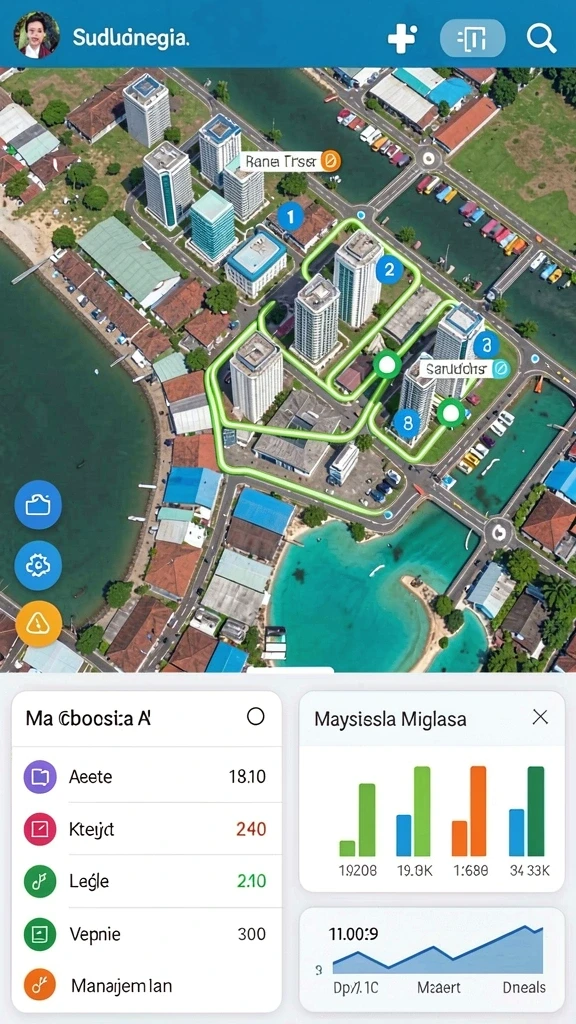Open the Manajemlan row
Screen dimensions: 576x1024
click(x=147, y=985)
